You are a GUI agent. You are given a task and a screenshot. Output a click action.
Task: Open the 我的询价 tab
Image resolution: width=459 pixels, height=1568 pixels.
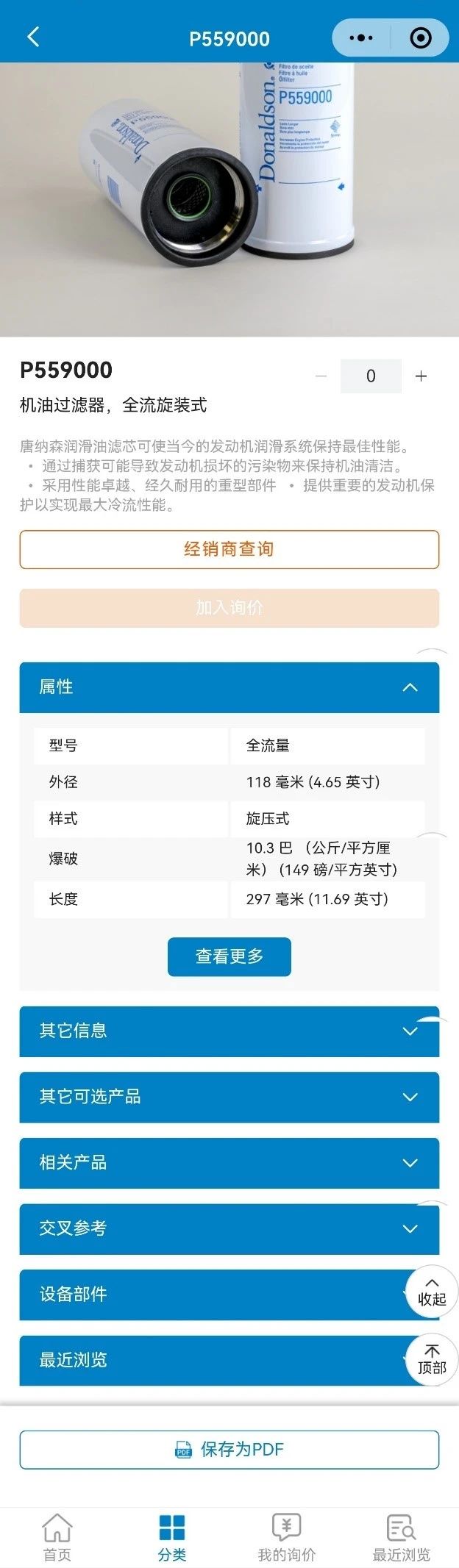pyautogui.click(x=286, y=1536)
